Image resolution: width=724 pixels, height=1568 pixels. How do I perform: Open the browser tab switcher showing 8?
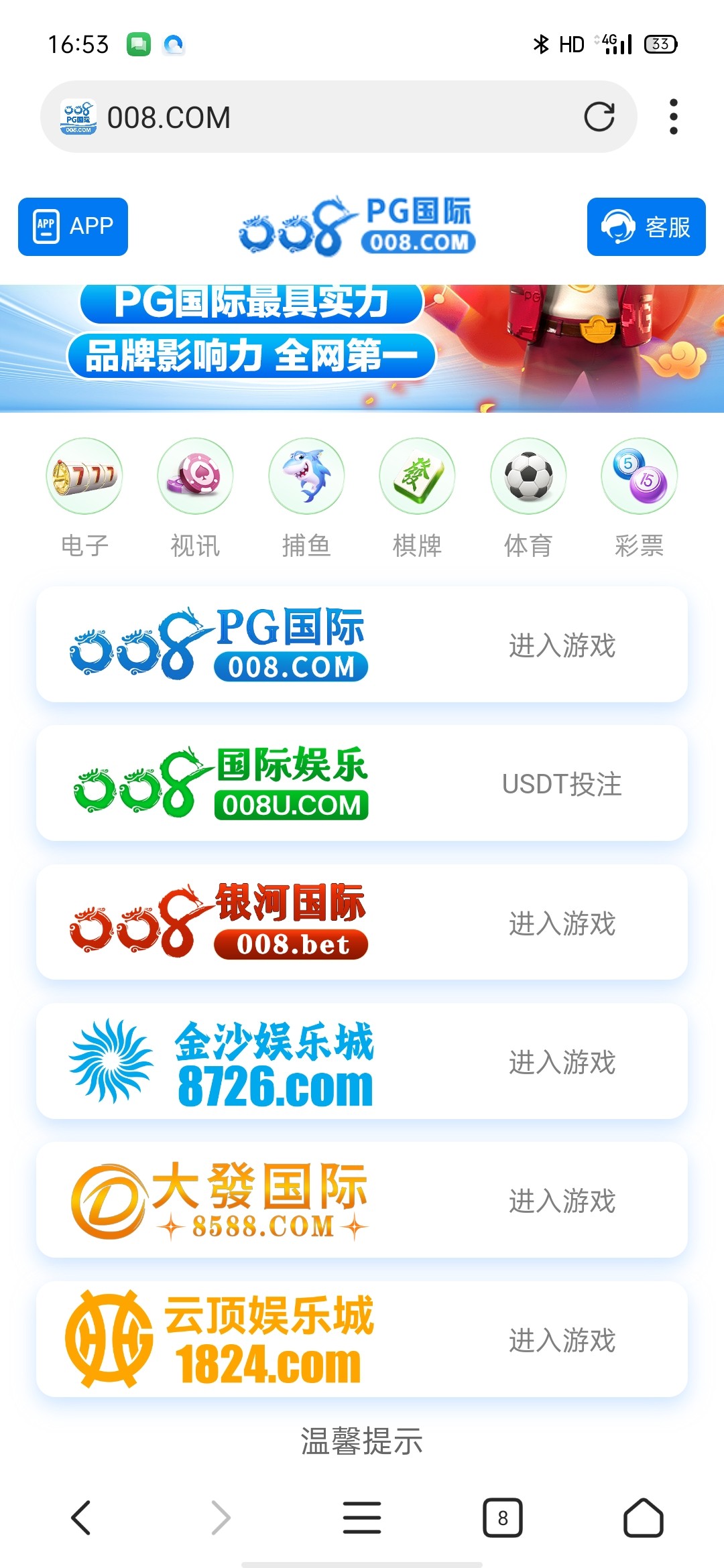[x=503, y=1518]
